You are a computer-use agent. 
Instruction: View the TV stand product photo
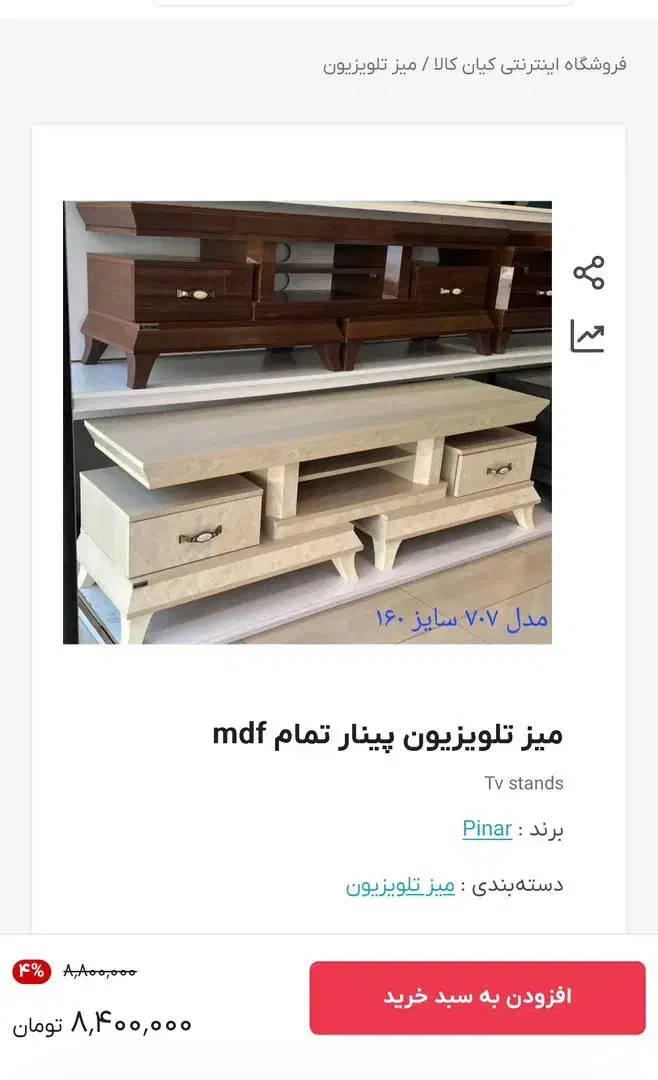tap(307, 422)
